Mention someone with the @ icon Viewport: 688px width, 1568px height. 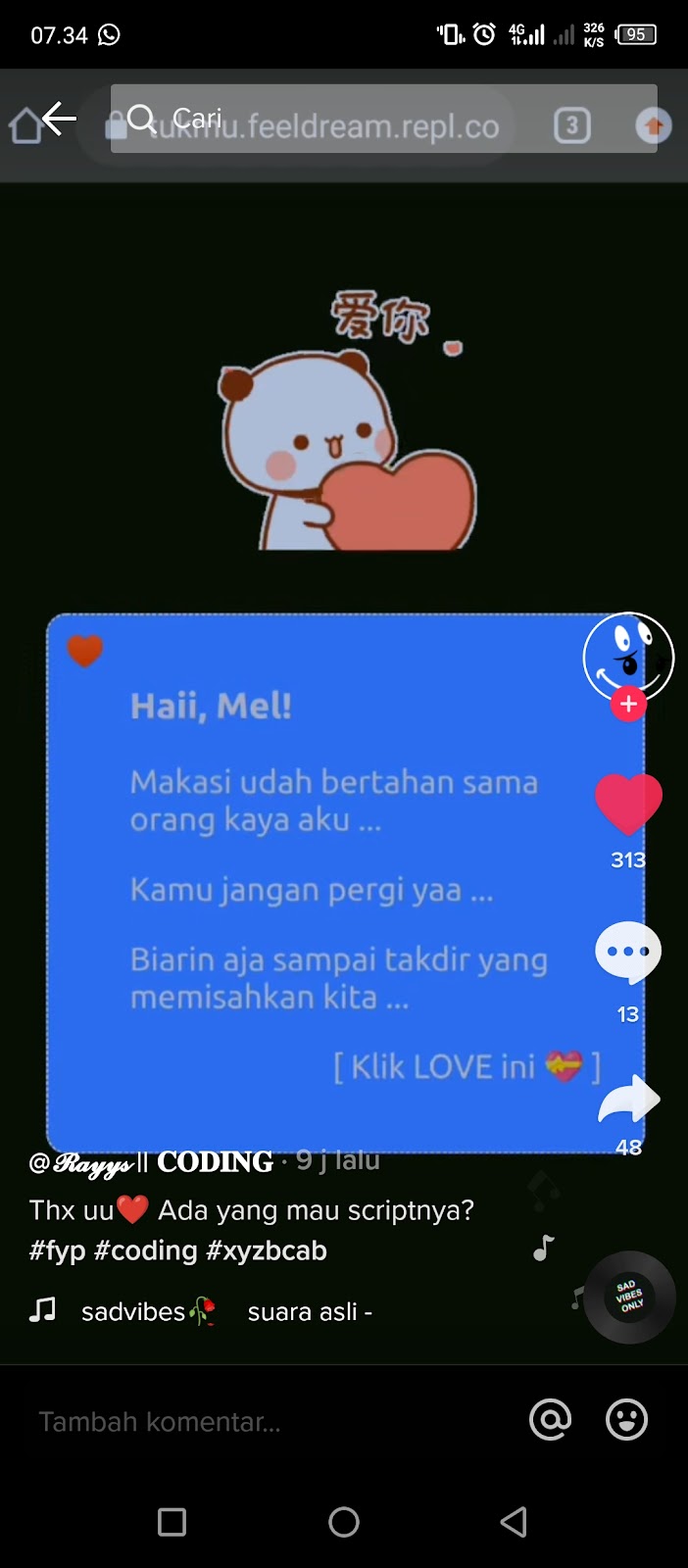point(551,1419)
